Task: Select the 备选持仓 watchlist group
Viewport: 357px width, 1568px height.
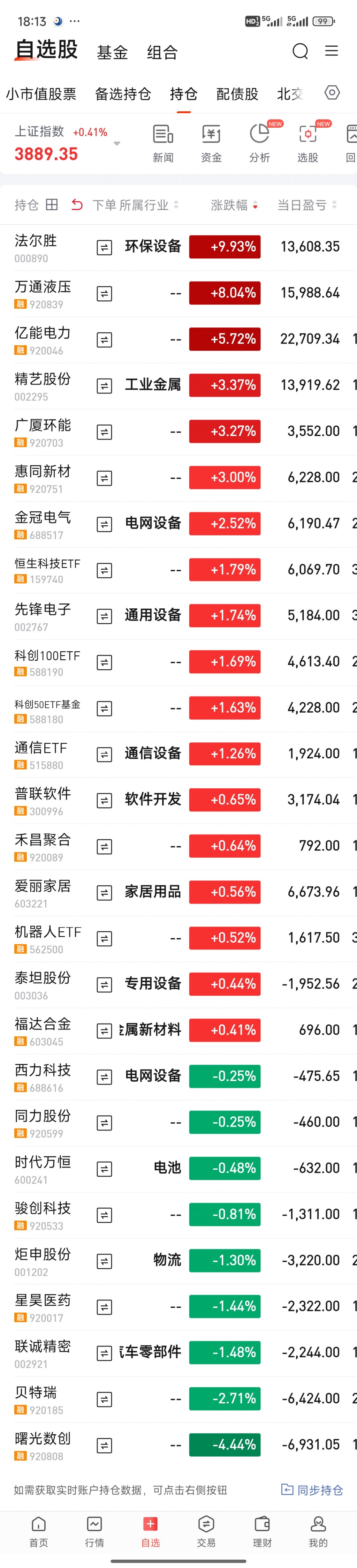Action: click(123, 94)
